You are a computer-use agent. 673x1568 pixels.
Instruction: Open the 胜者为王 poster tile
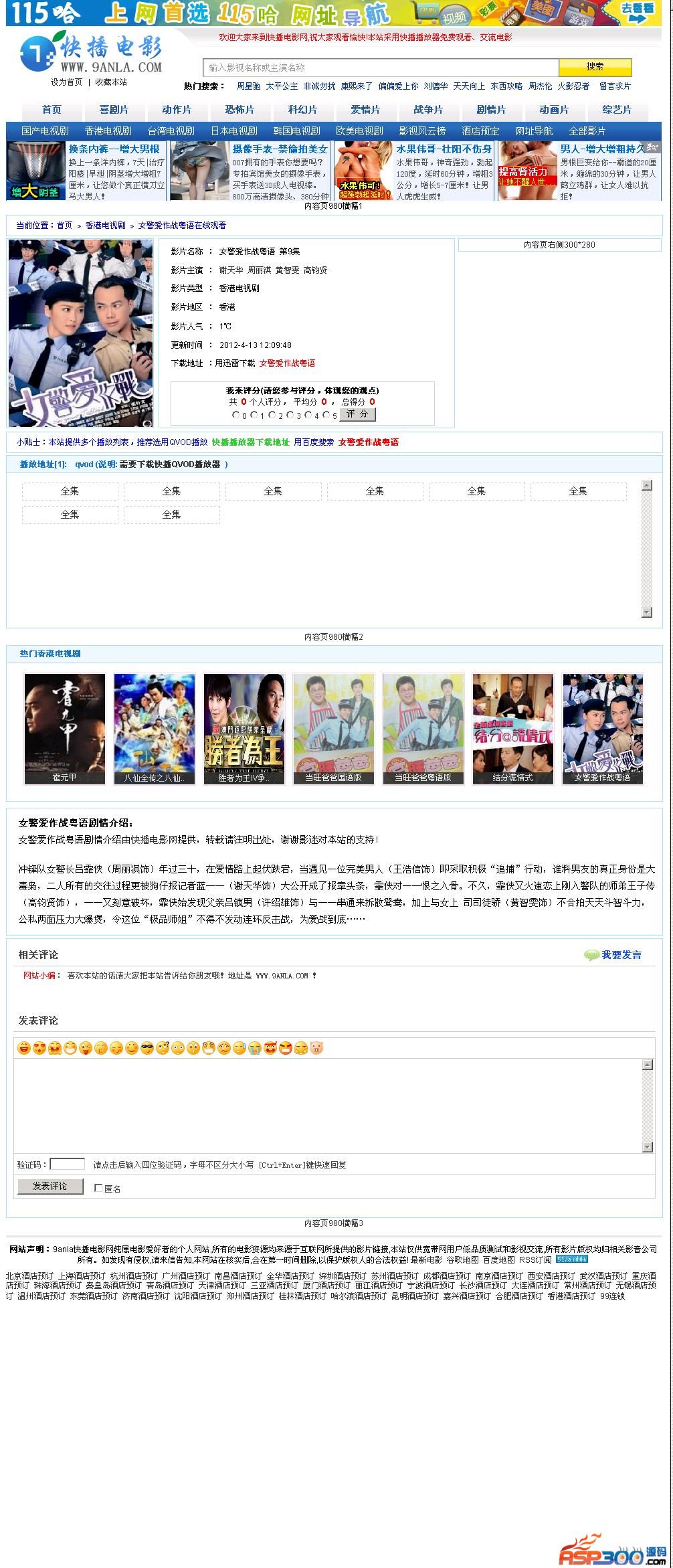coord(244,729)
